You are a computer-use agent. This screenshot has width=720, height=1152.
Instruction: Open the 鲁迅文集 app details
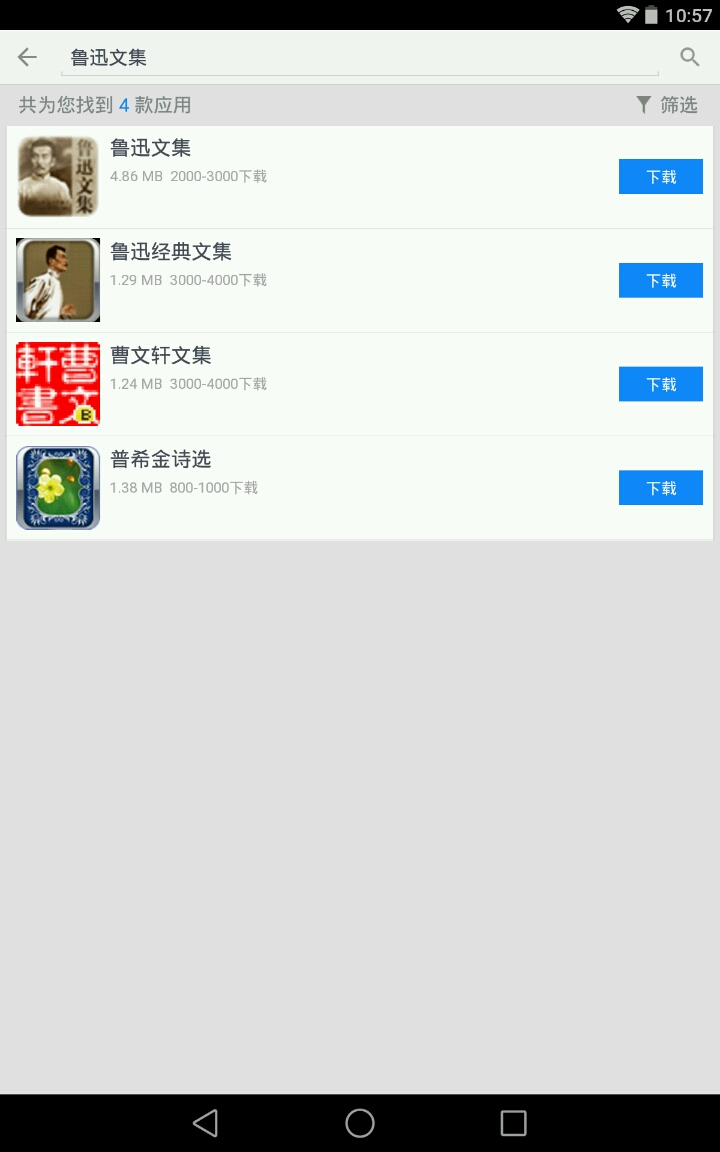coord(300,177)
